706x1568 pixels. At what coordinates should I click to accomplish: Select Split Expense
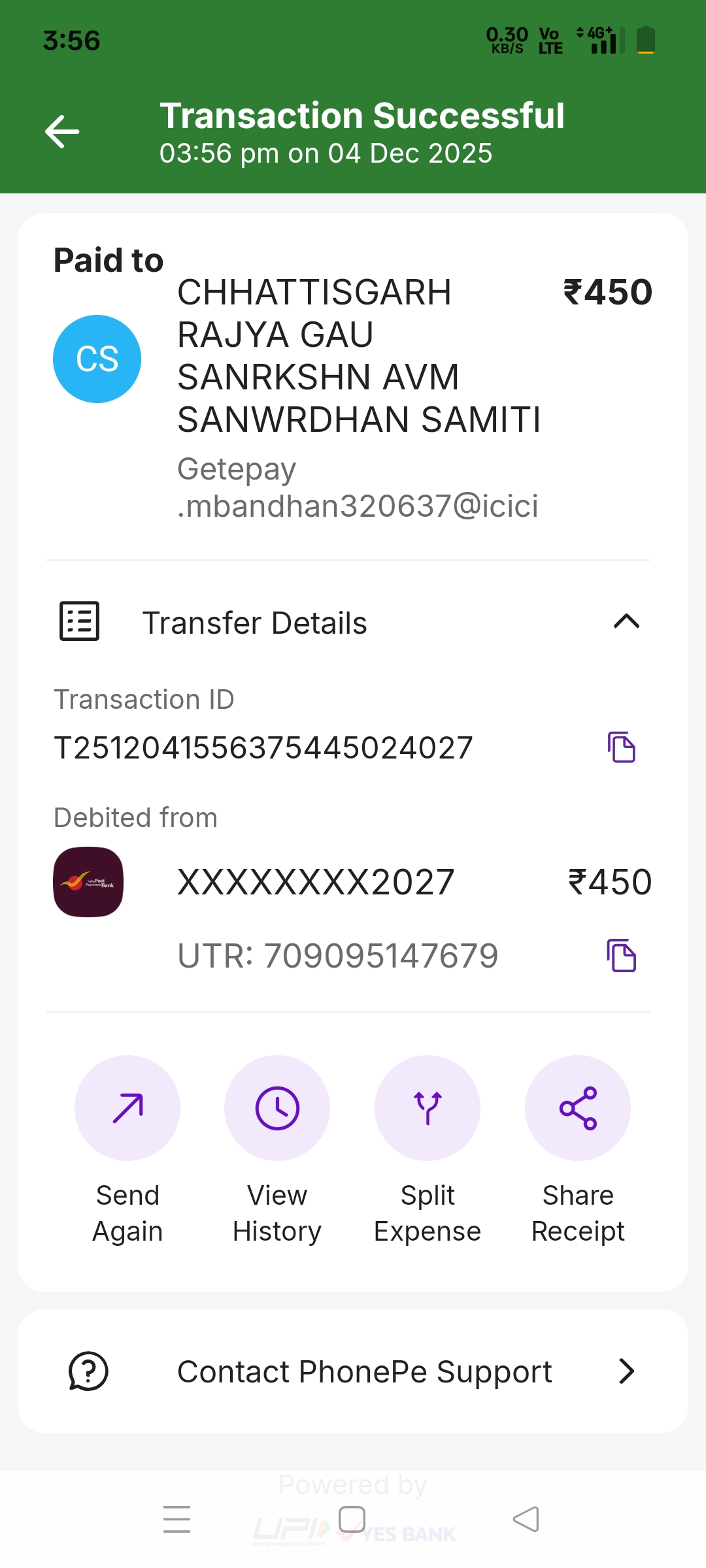point(428,1108)
